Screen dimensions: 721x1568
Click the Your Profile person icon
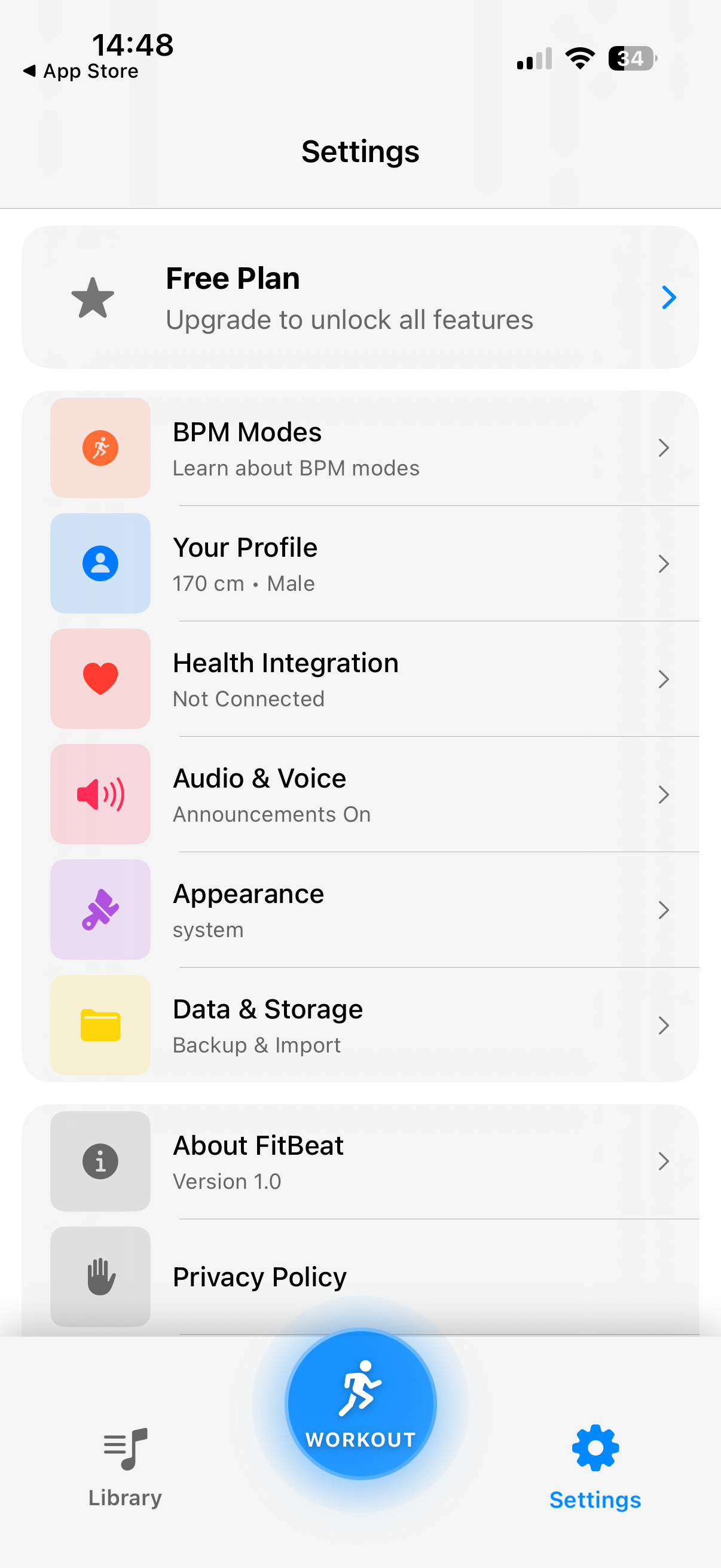[x=100, y=563]
